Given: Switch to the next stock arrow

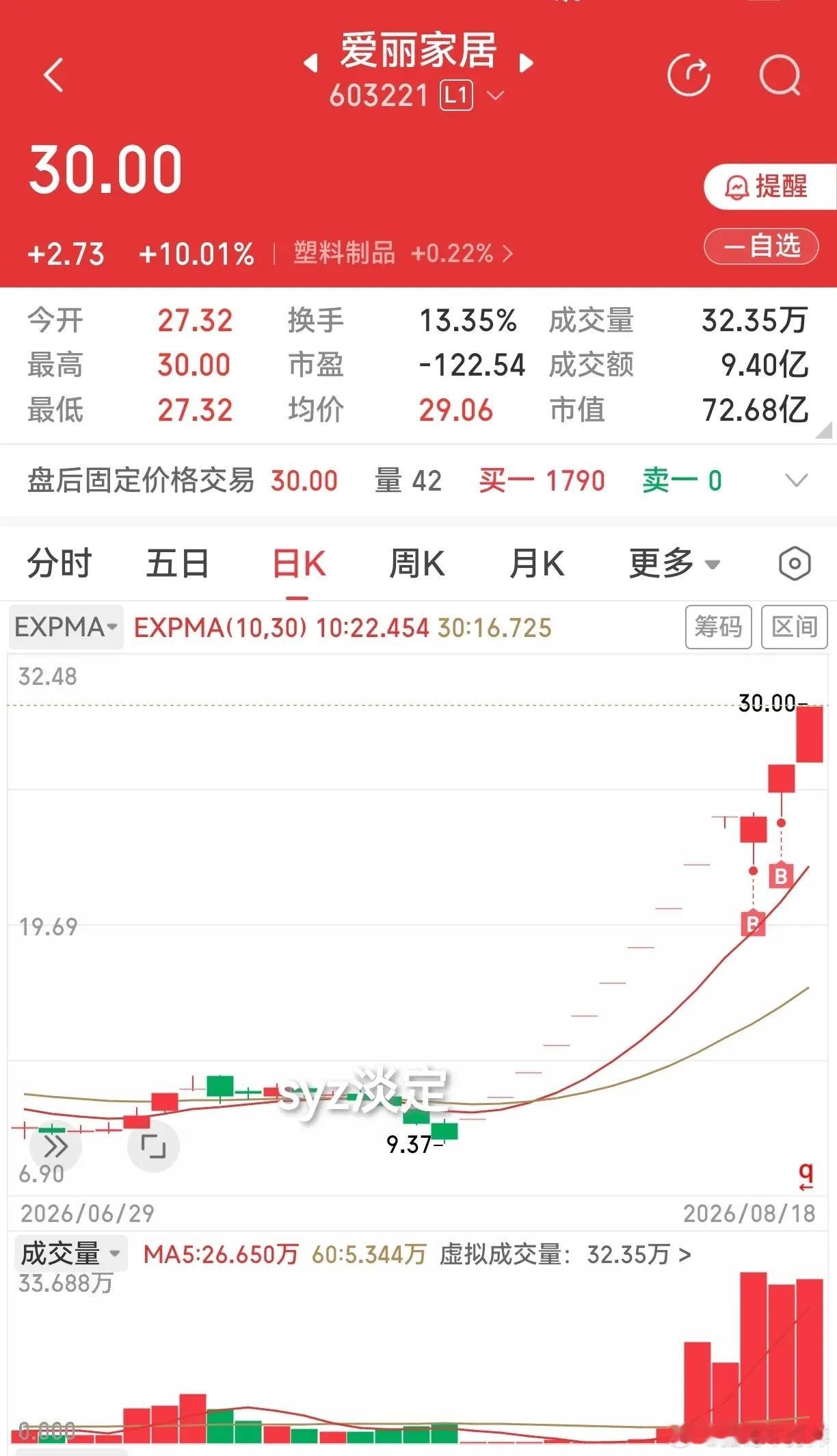Looking at the screenshot, I should [526, 63].
